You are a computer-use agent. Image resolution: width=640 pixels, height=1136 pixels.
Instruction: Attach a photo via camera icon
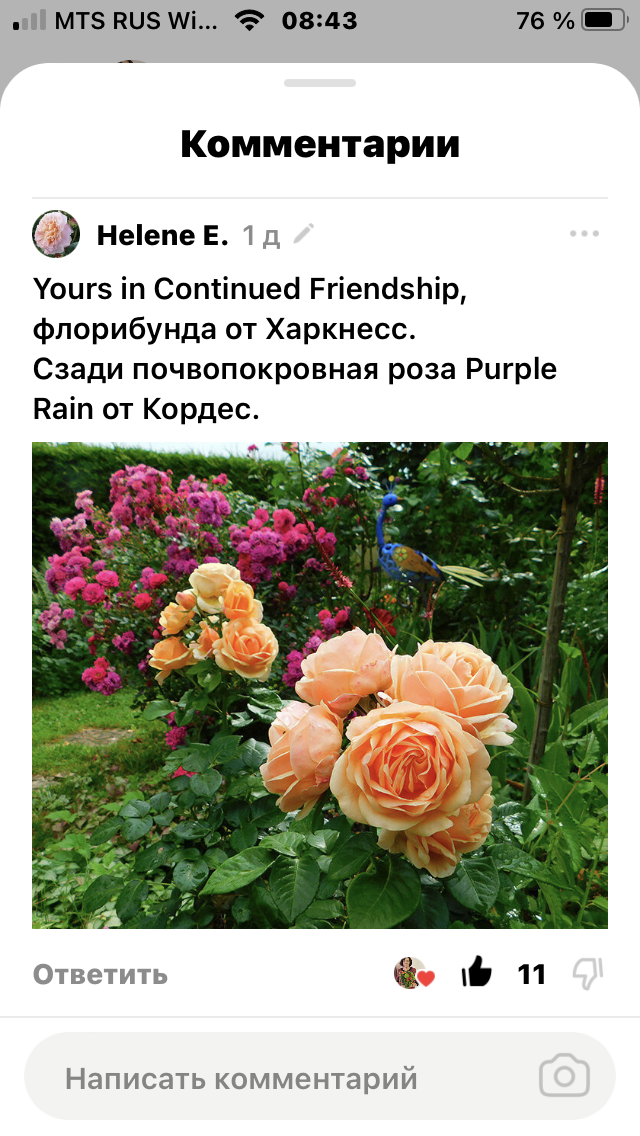click(x=565, y=1076)
